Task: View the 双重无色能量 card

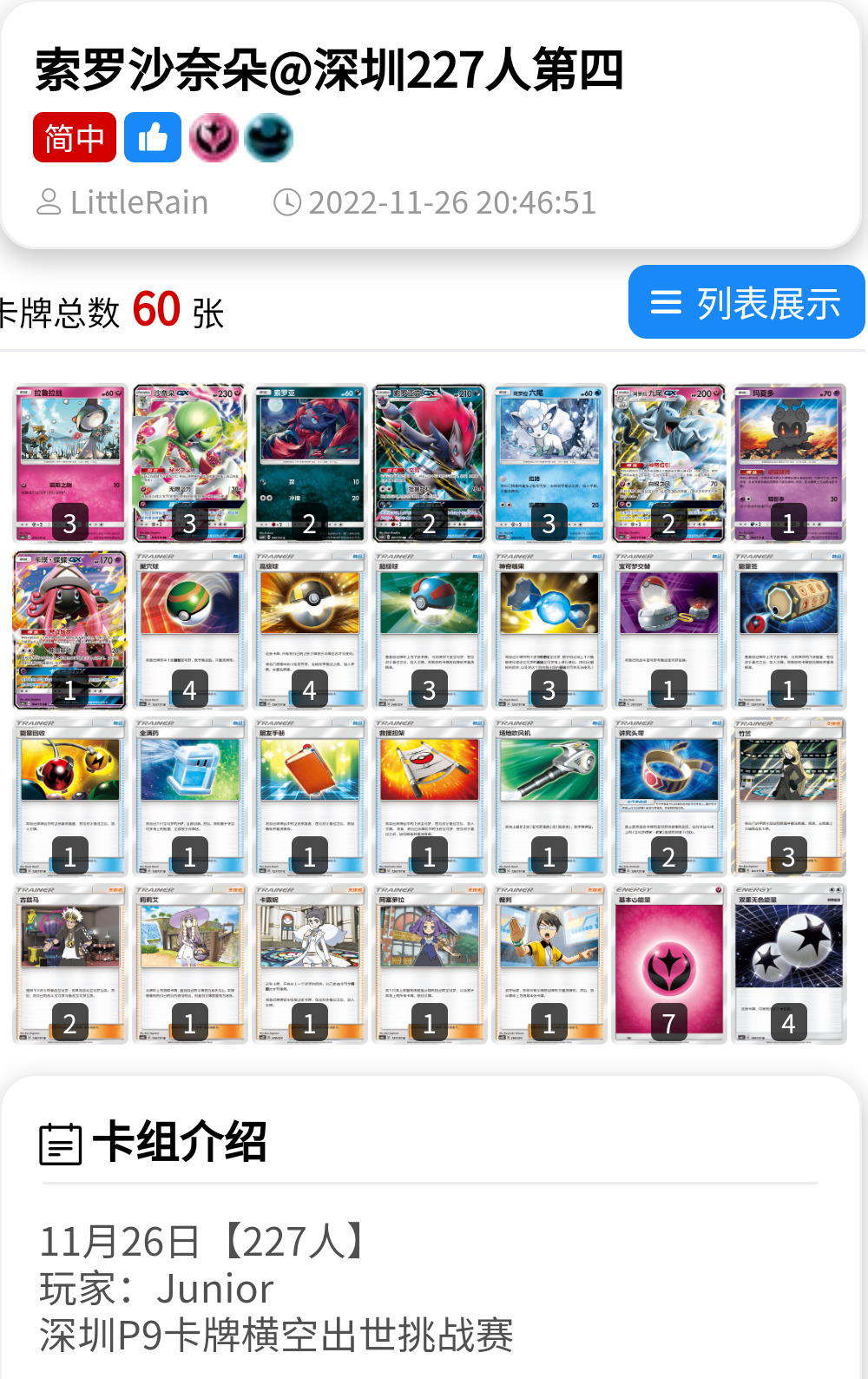Action: 789,964
